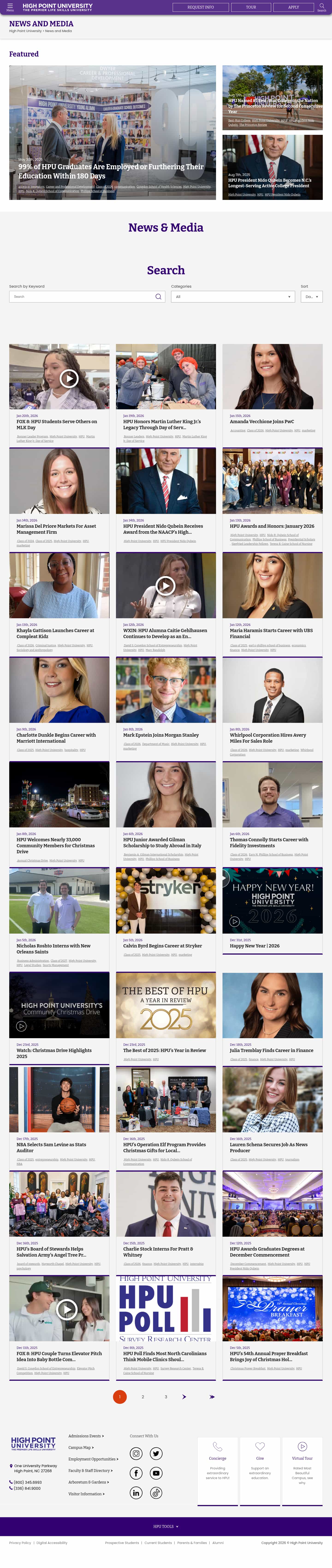Open HPU's YouTube channel

[156, 1473]
